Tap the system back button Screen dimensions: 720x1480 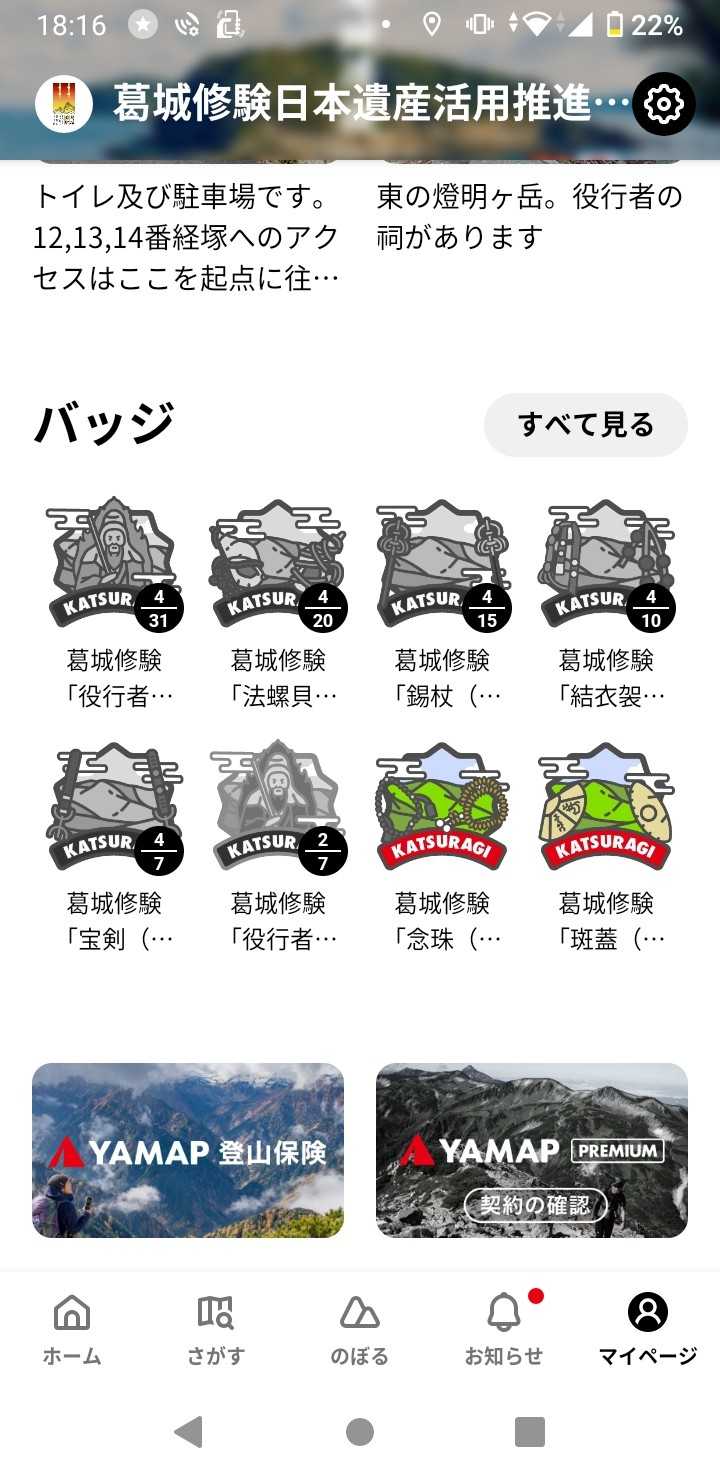188,1432
